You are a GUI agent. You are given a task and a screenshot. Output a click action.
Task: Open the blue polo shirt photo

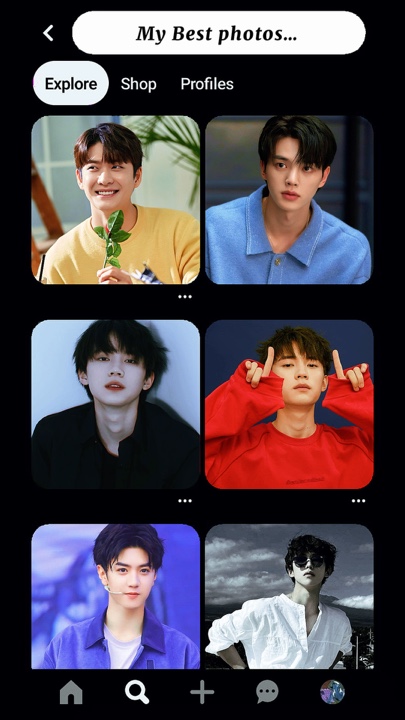(289, 200)
